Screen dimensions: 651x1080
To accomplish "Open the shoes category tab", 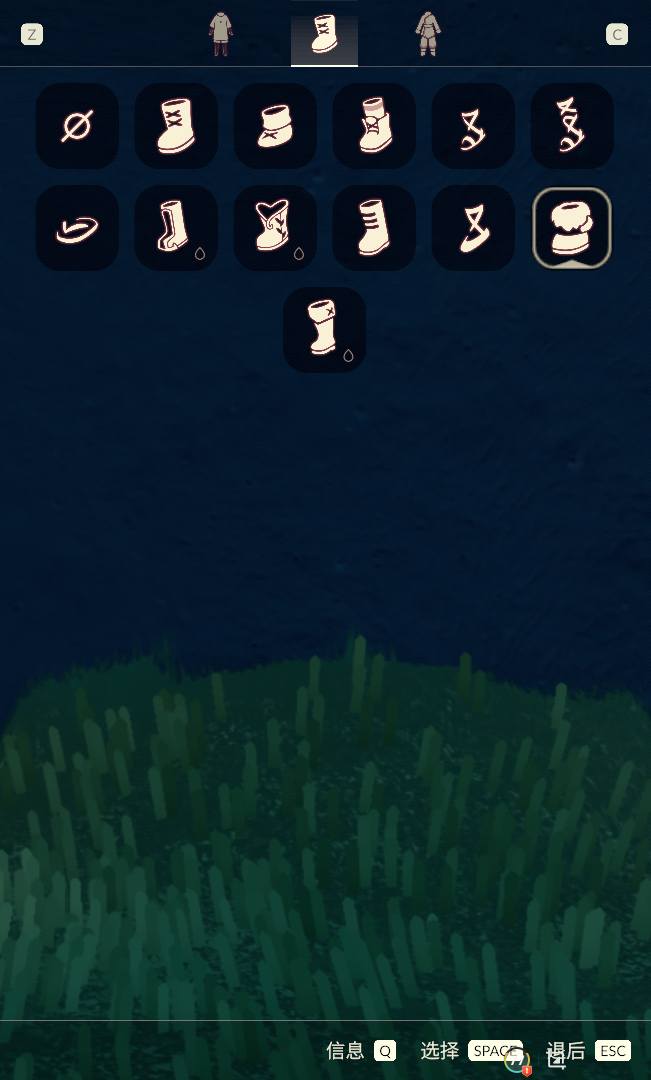I will point(324,34).
